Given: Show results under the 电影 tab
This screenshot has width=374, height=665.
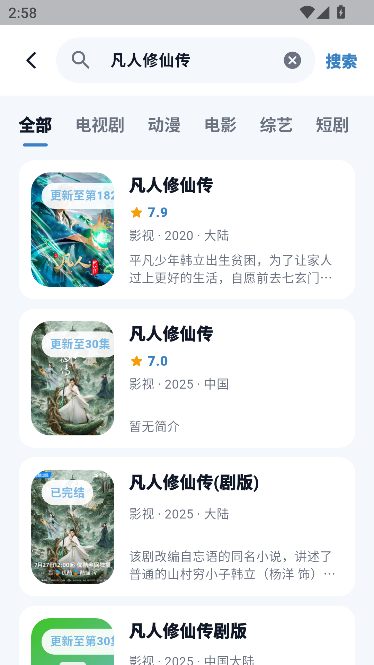Looking at the screenshot, I should pos(220,125).
